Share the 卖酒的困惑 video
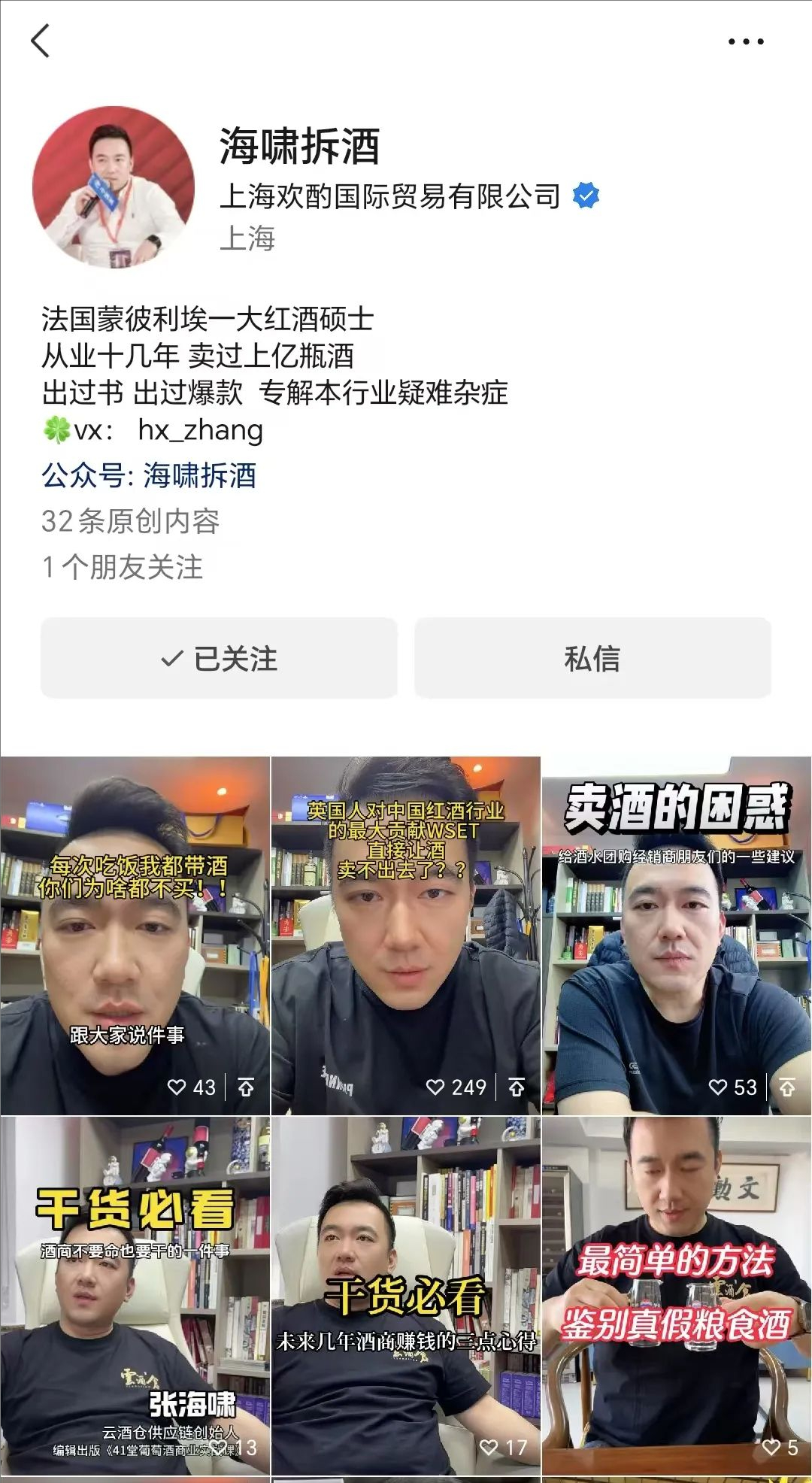 pos(787,1087)
